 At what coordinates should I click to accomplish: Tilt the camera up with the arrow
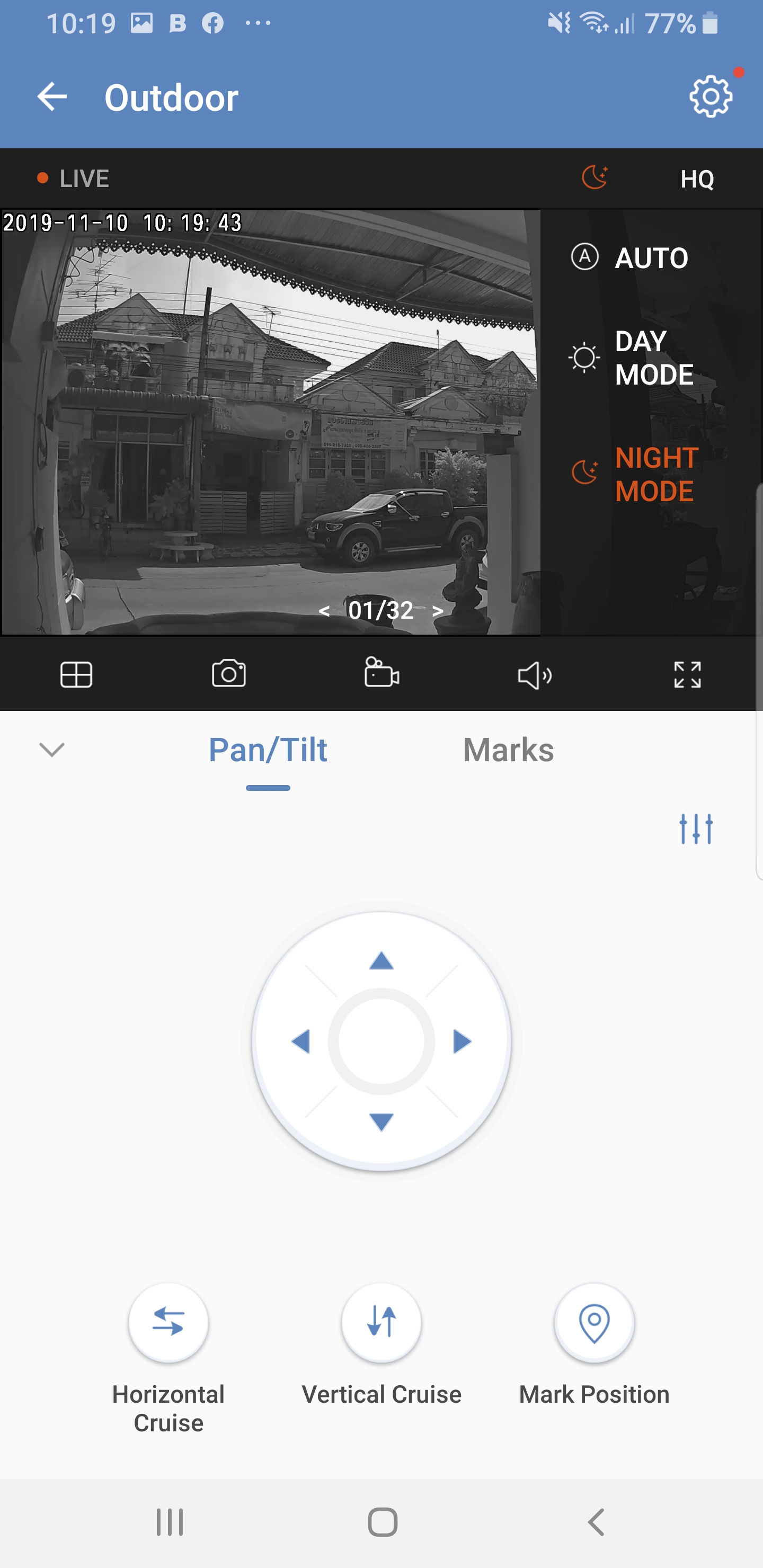click(381, 962)
